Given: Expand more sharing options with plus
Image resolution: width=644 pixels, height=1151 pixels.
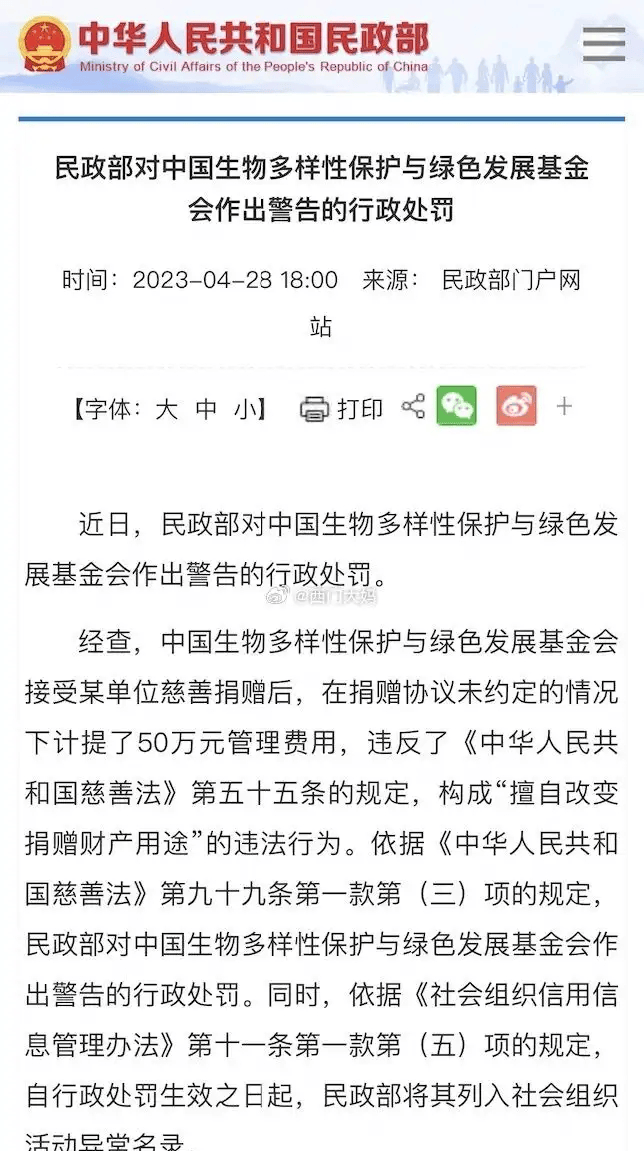Looking at the screenshot, I should [564, 406].
